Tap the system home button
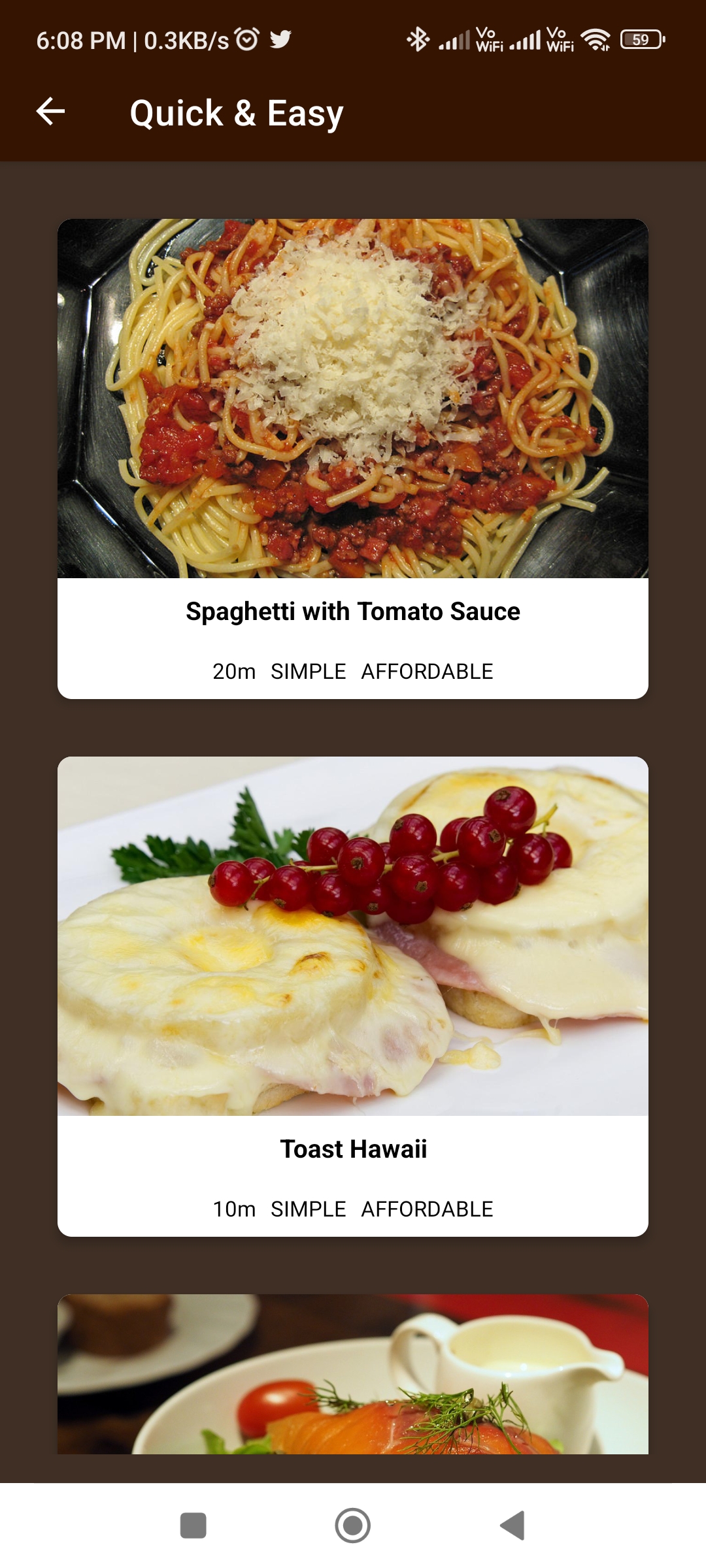The width and height of the screenshot is (706, 1568). click(x=353, y=1526)
